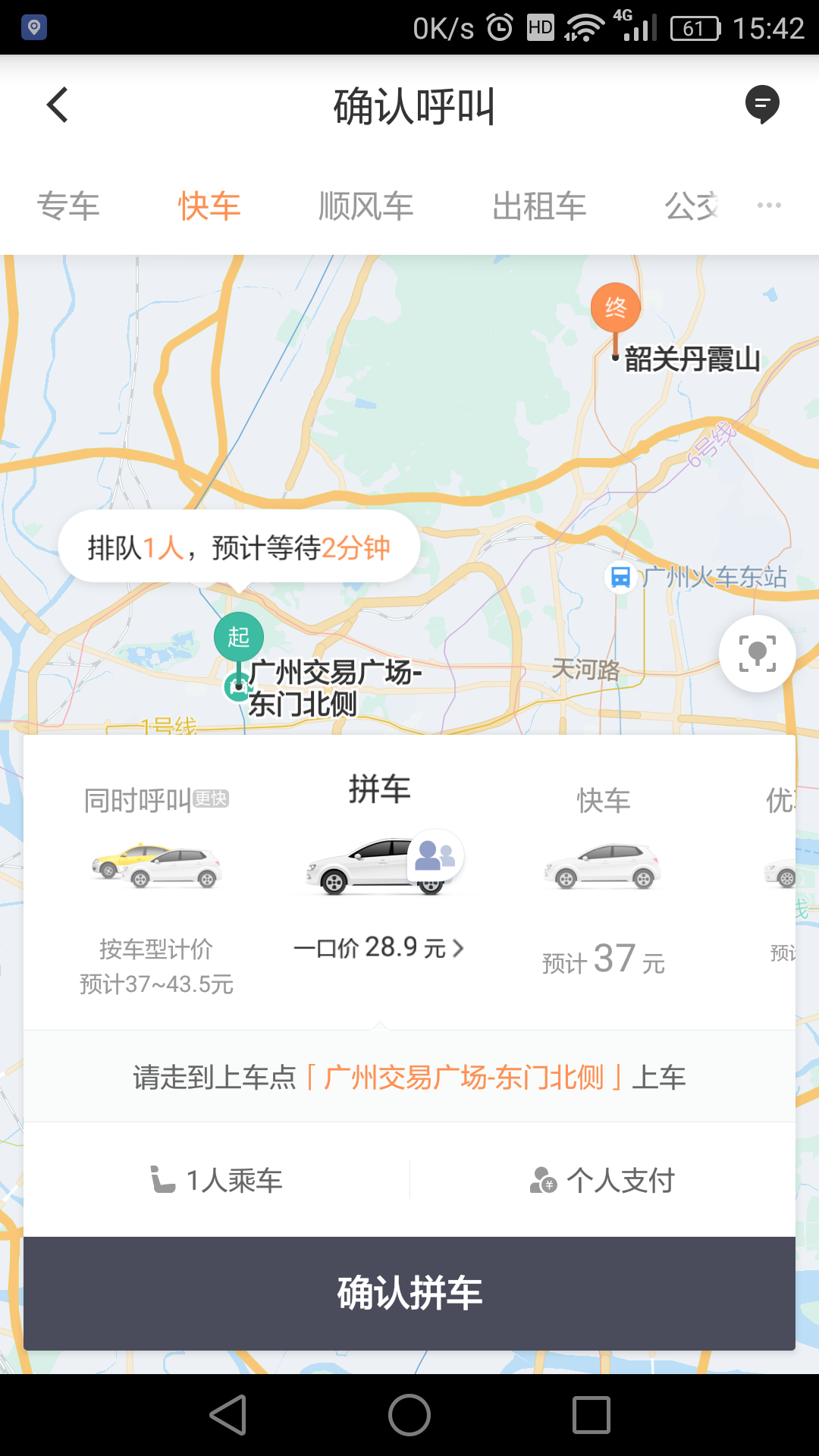Screen dimensions: 819x1456
Task: Confirm the carpool with 确认拼车
Action: click(x=409, y=1293)
